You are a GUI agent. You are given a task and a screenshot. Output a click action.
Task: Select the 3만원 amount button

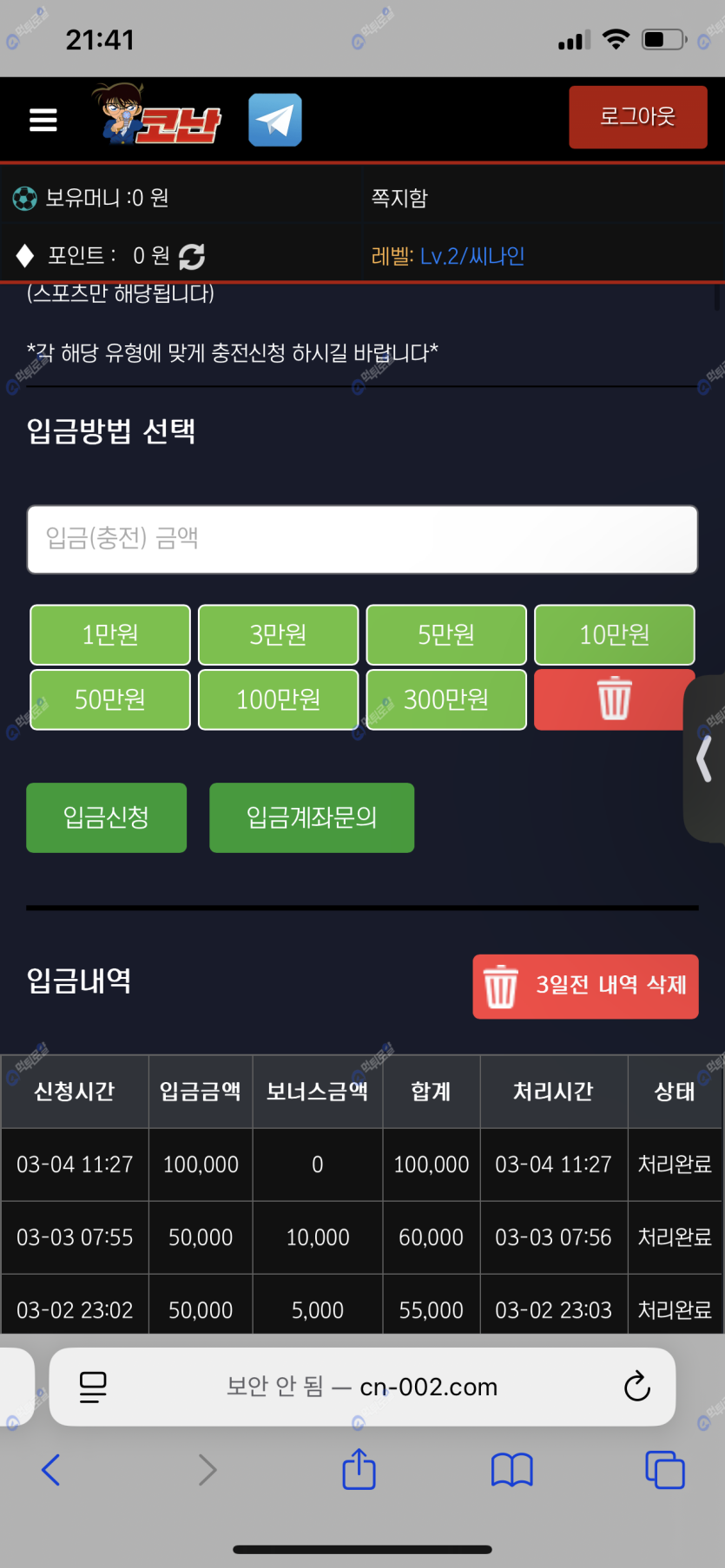[x=278, y=634]
